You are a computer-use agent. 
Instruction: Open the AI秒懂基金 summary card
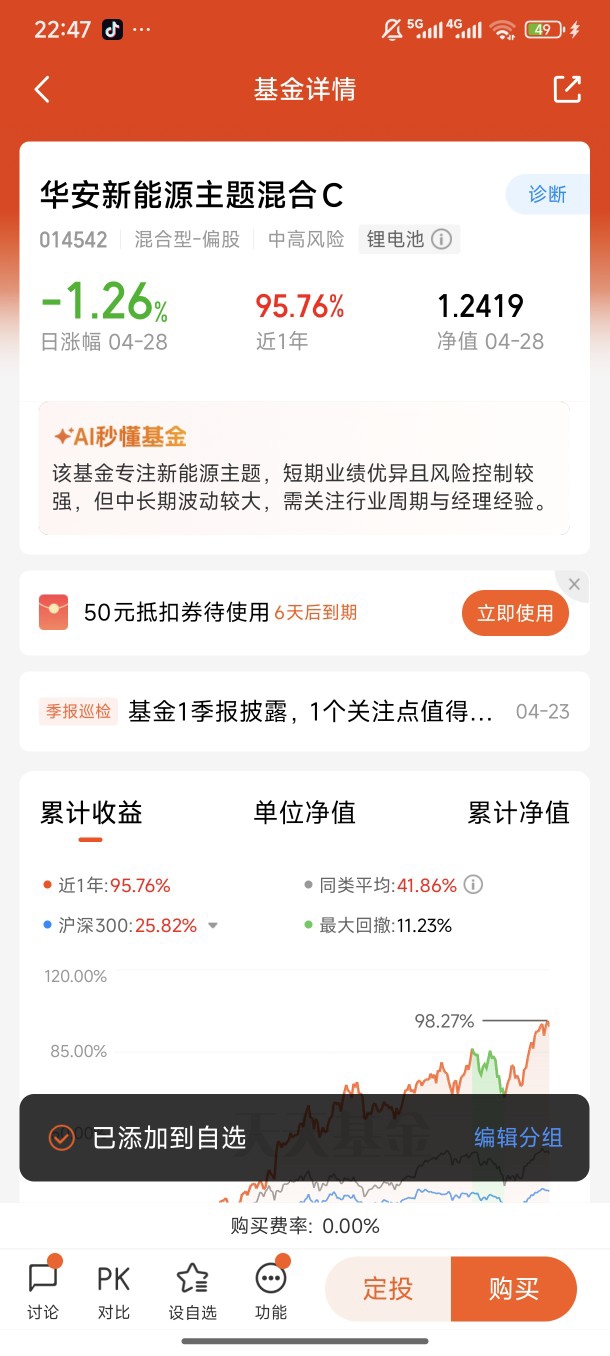pos(304,468)
